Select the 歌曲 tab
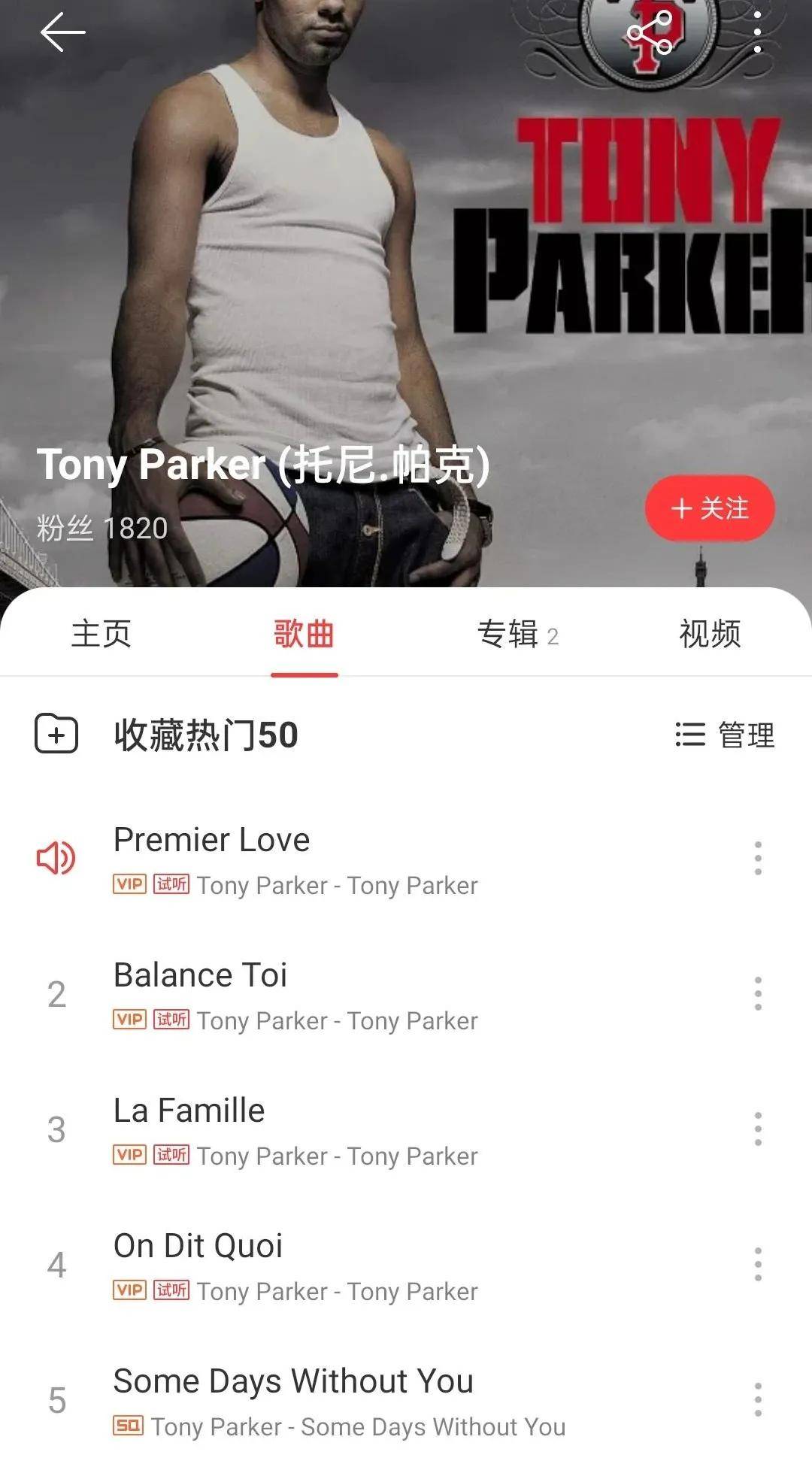The width and height of the screenshot is (812, 1473). [304, 634]
